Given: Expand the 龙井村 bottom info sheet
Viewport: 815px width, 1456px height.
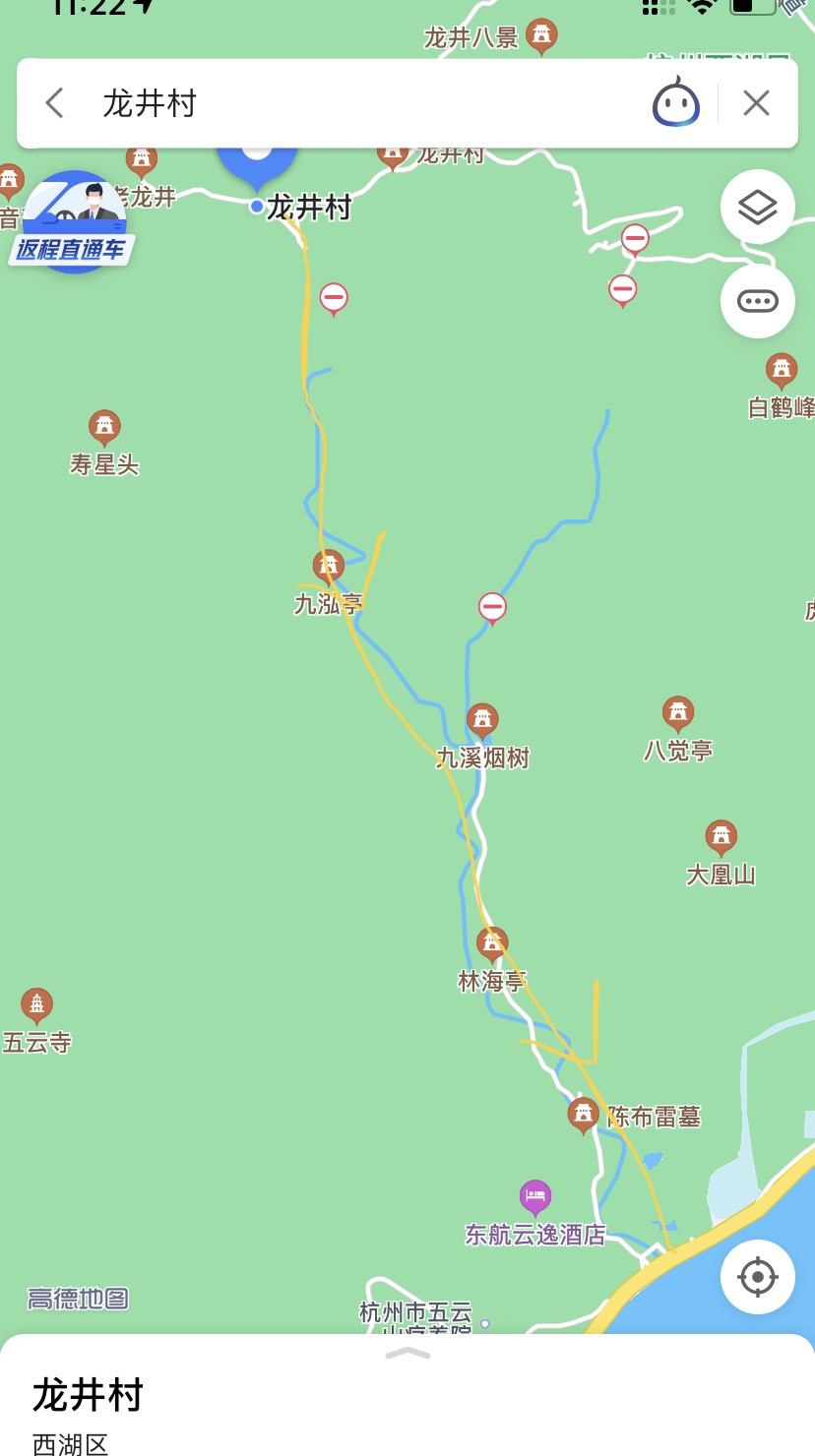Looking at the screenshot, I should coord(407,1354).
